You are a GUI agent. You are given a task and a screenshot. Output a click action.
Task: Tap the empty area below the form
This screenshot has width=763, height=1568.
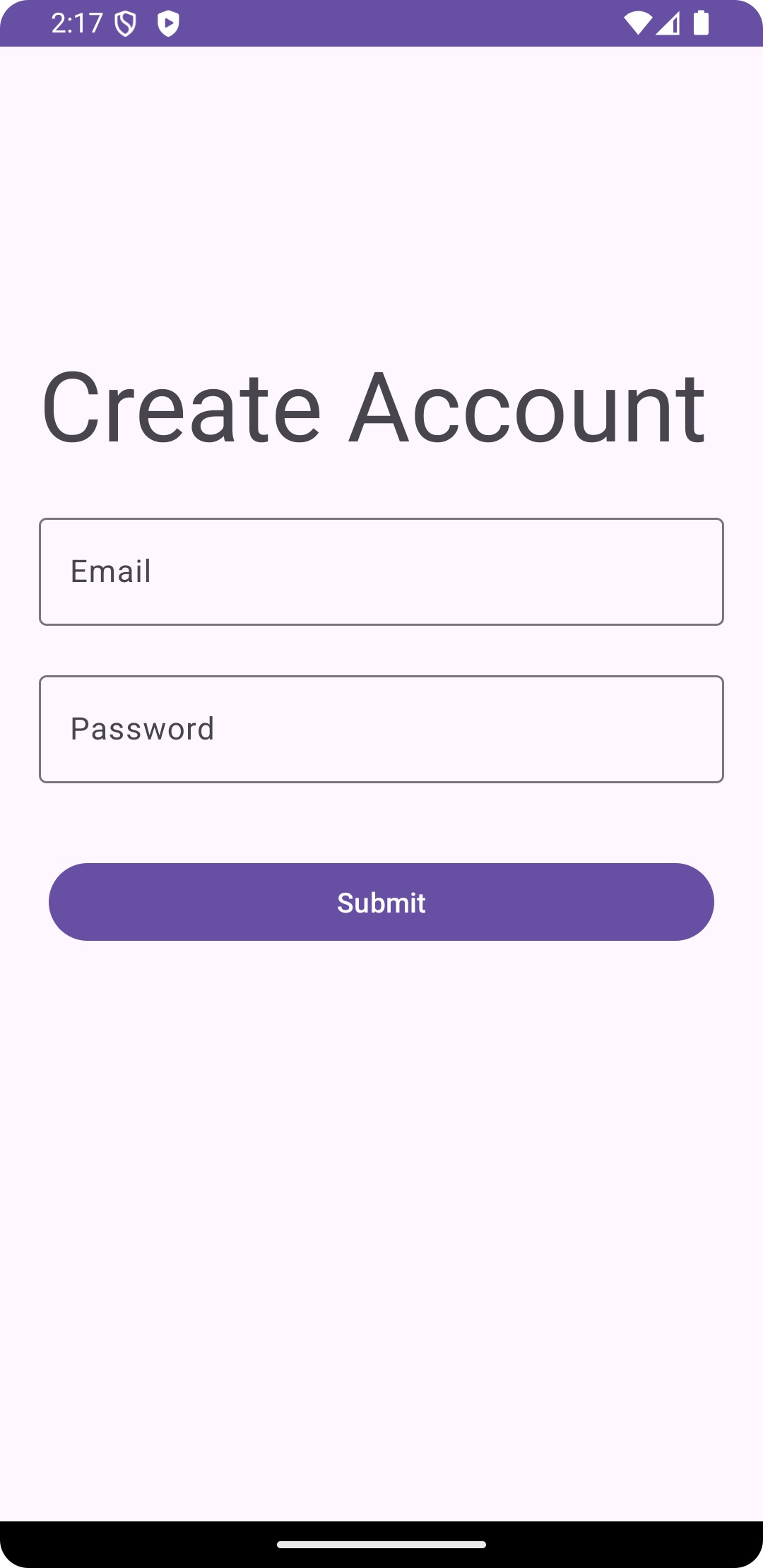(381, 1201)
